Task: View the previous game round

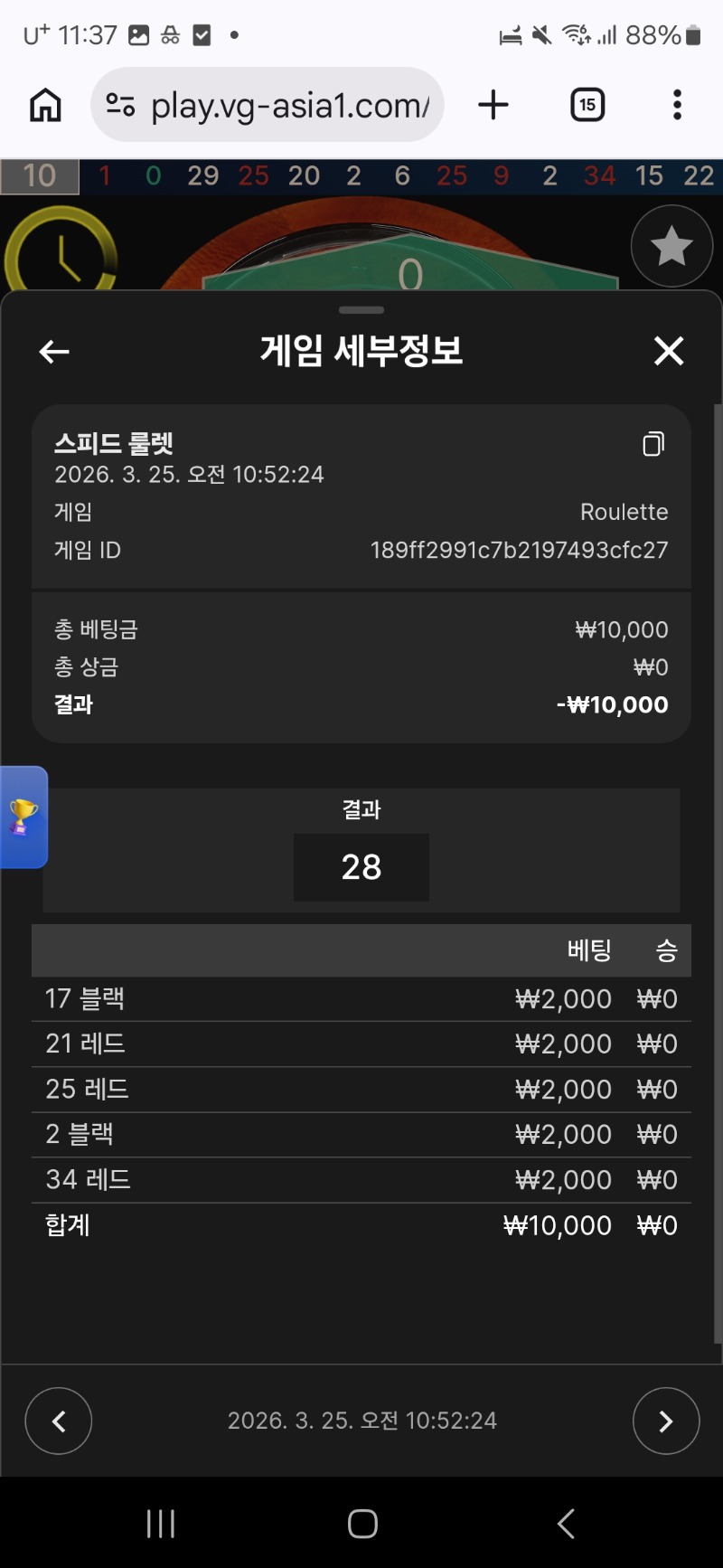Action: pyautogui.click(x=59, y=1421)
